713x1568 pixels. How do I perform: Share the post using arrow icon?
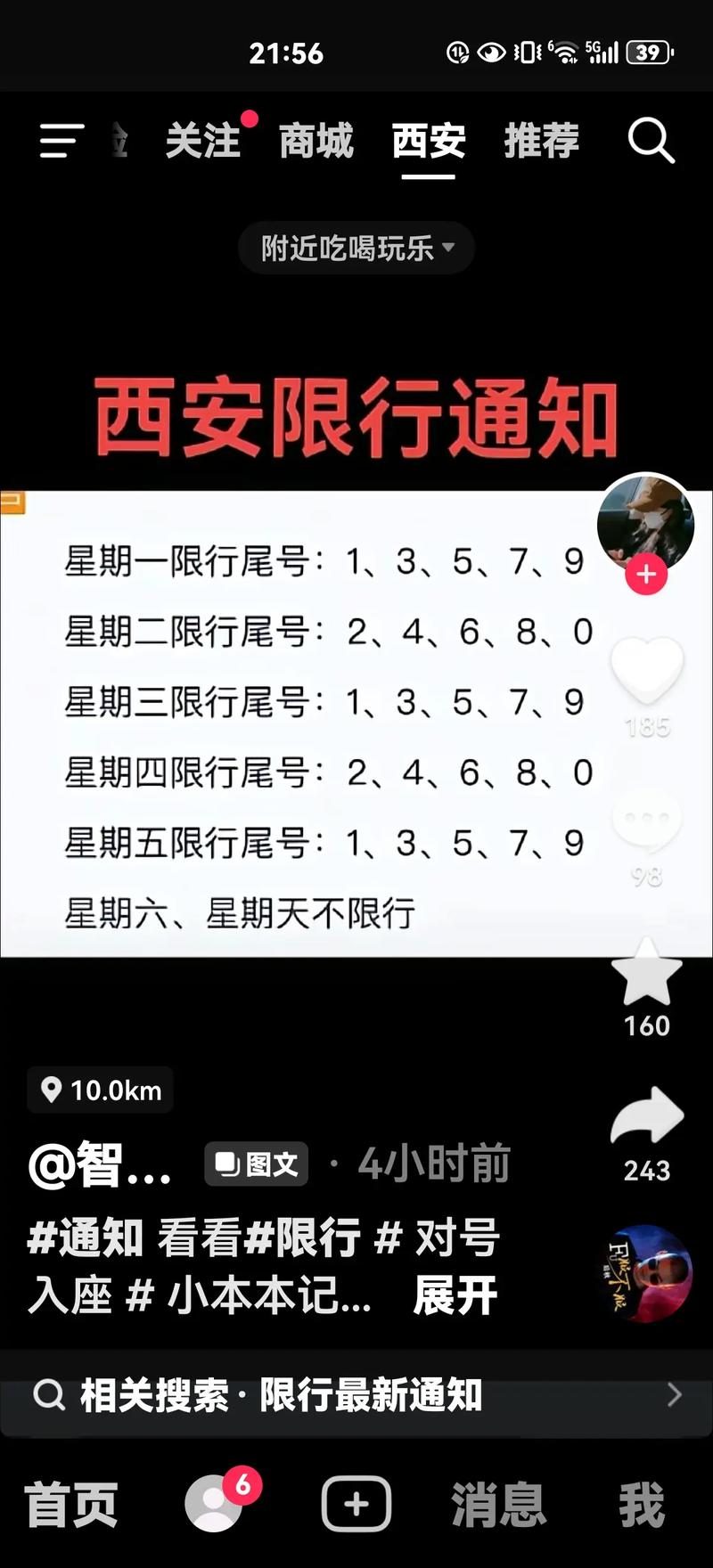click(646, 1115)
